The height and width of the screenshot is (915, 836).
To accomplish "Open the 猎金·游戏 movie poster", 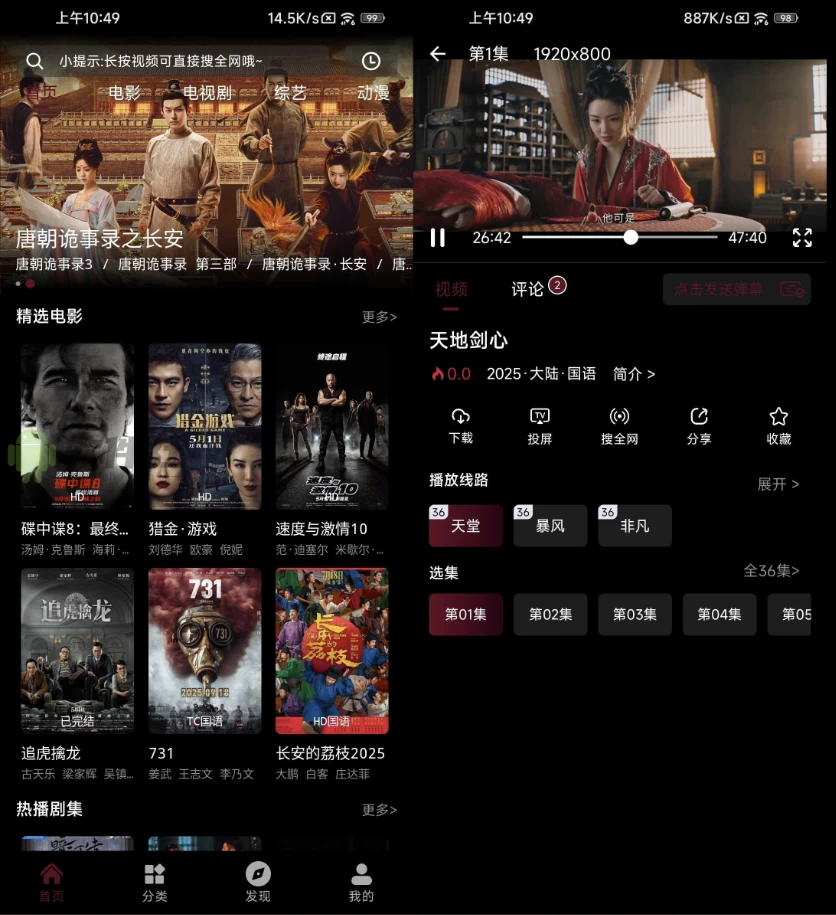I will click(205, 427).
